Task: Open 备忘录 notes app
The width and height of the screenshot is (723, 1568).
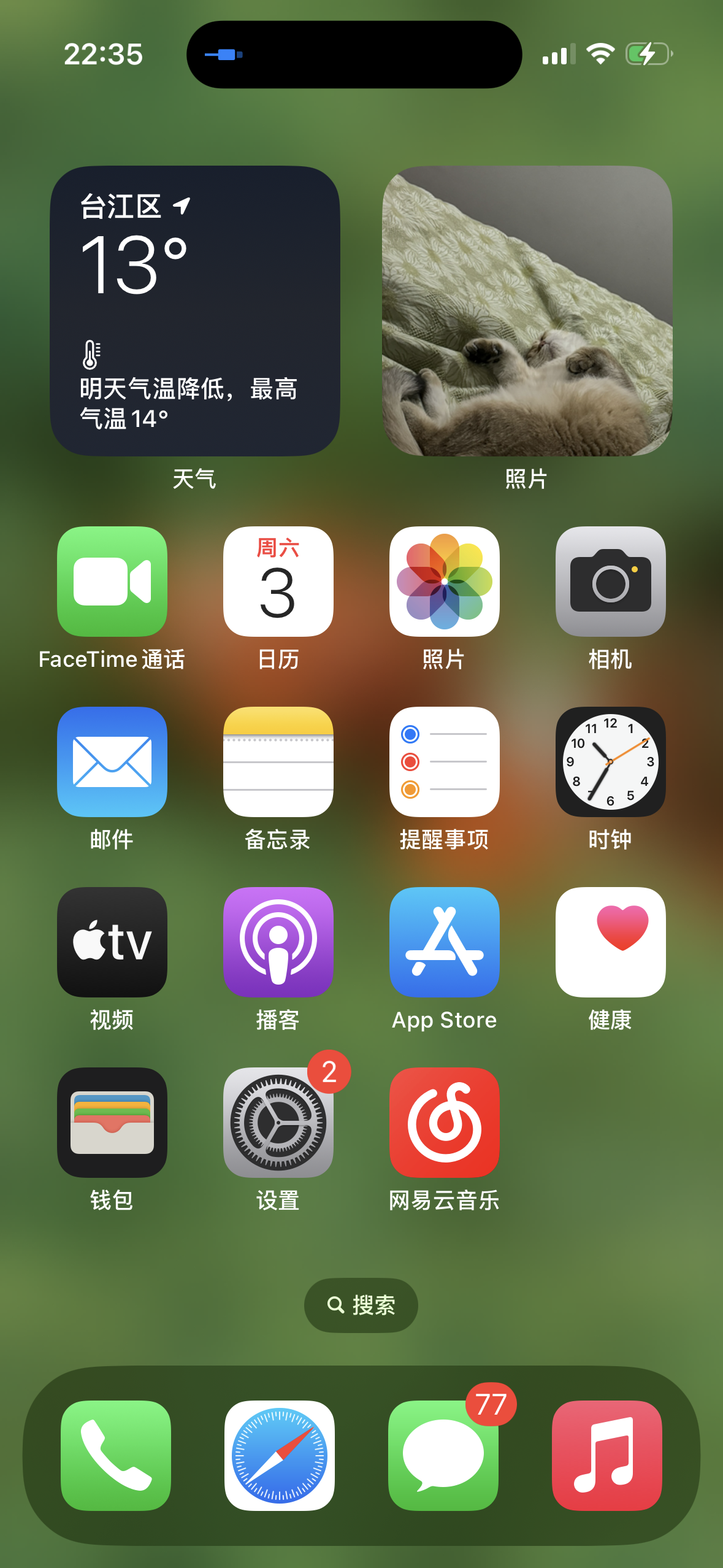Action: tap(278, 761)
